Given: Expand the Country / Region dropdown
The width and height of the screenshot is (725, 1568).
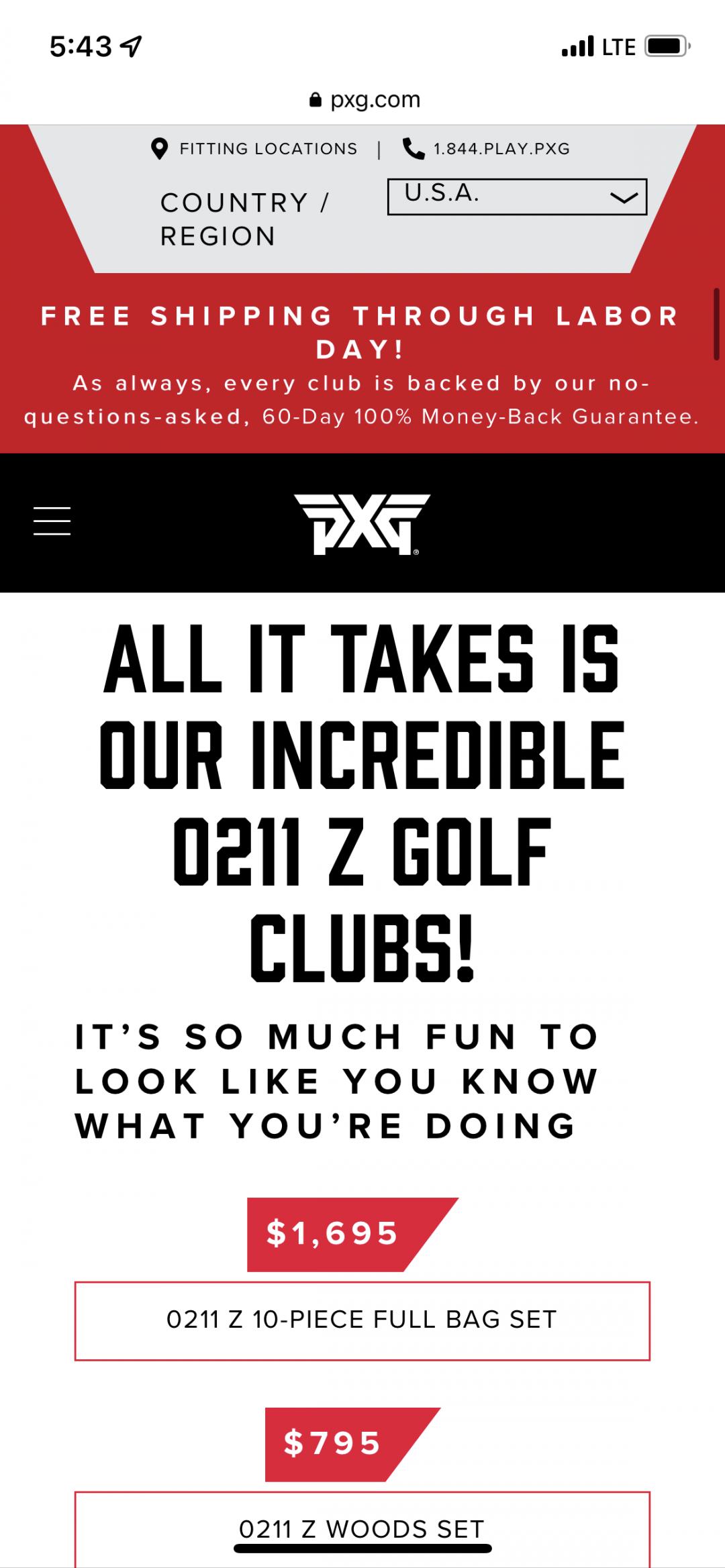Looking at the screenshot, I should 517,197.
